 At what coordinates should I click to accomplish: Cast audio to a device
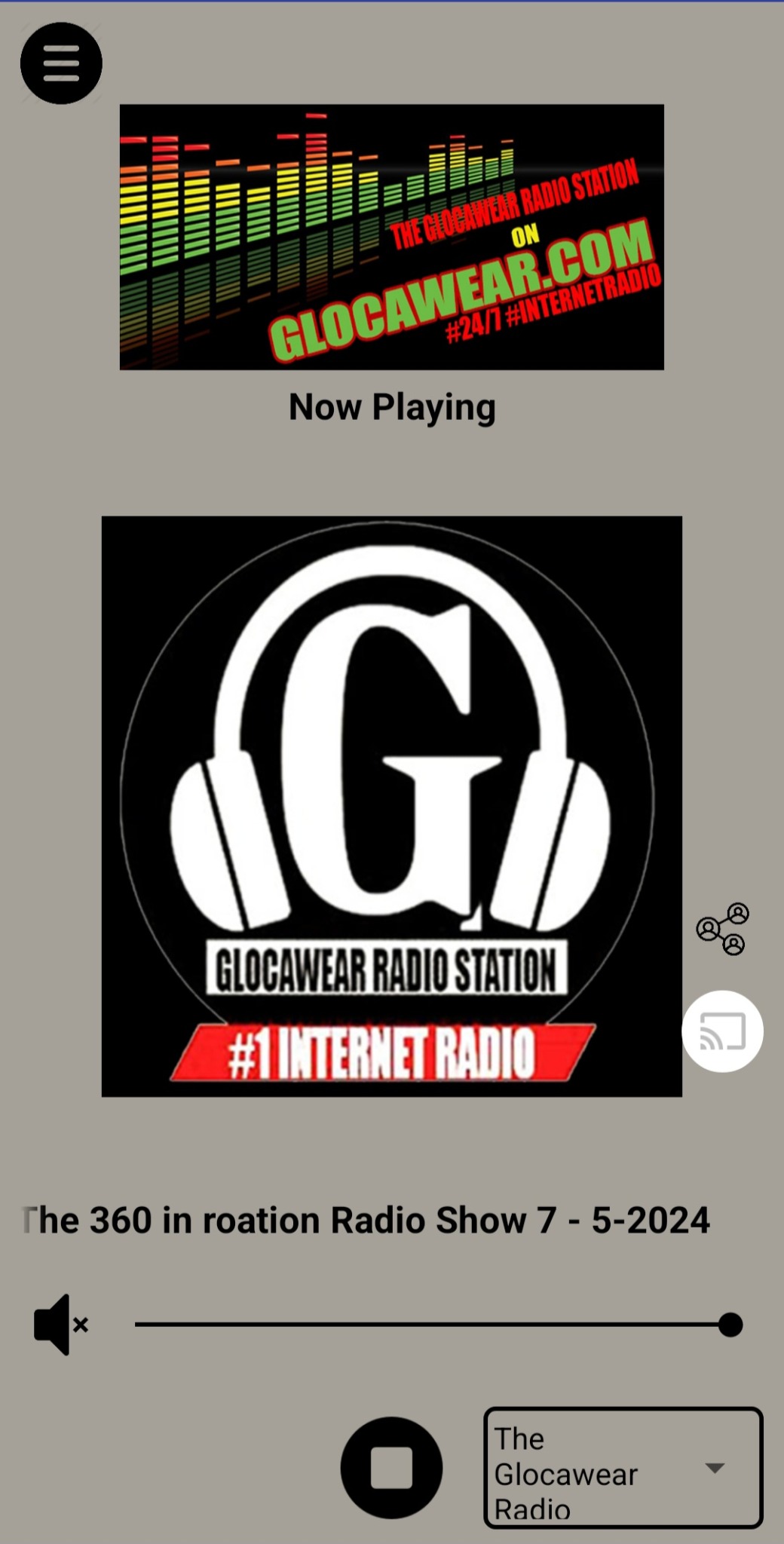click(x=722, y=1031)
